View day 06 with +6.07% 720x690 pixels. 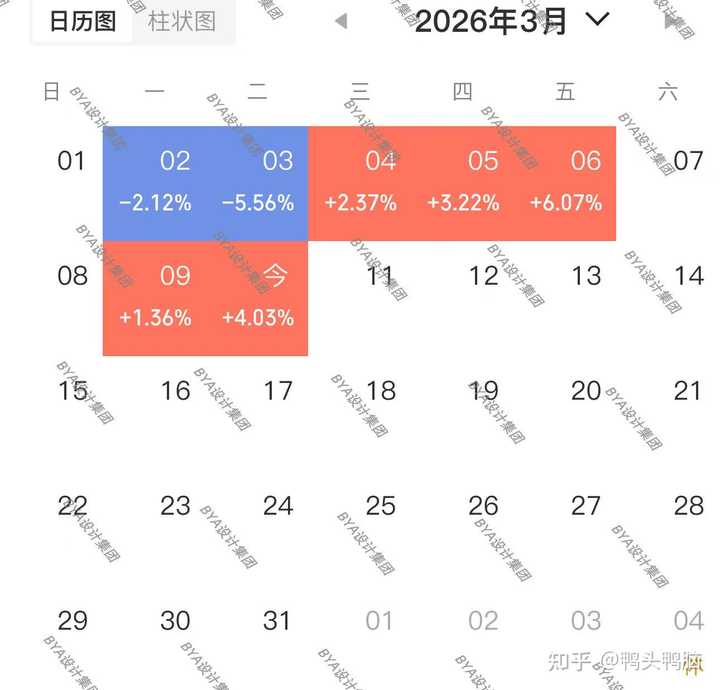pos(566,183)
